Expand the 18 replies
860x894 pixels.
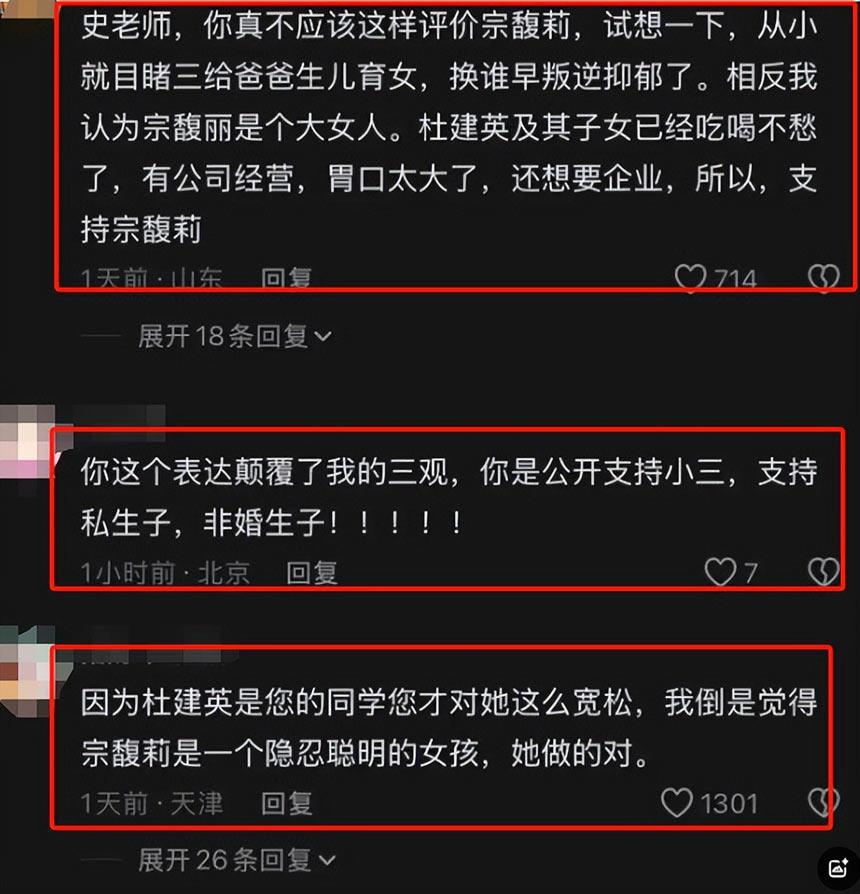234,336
